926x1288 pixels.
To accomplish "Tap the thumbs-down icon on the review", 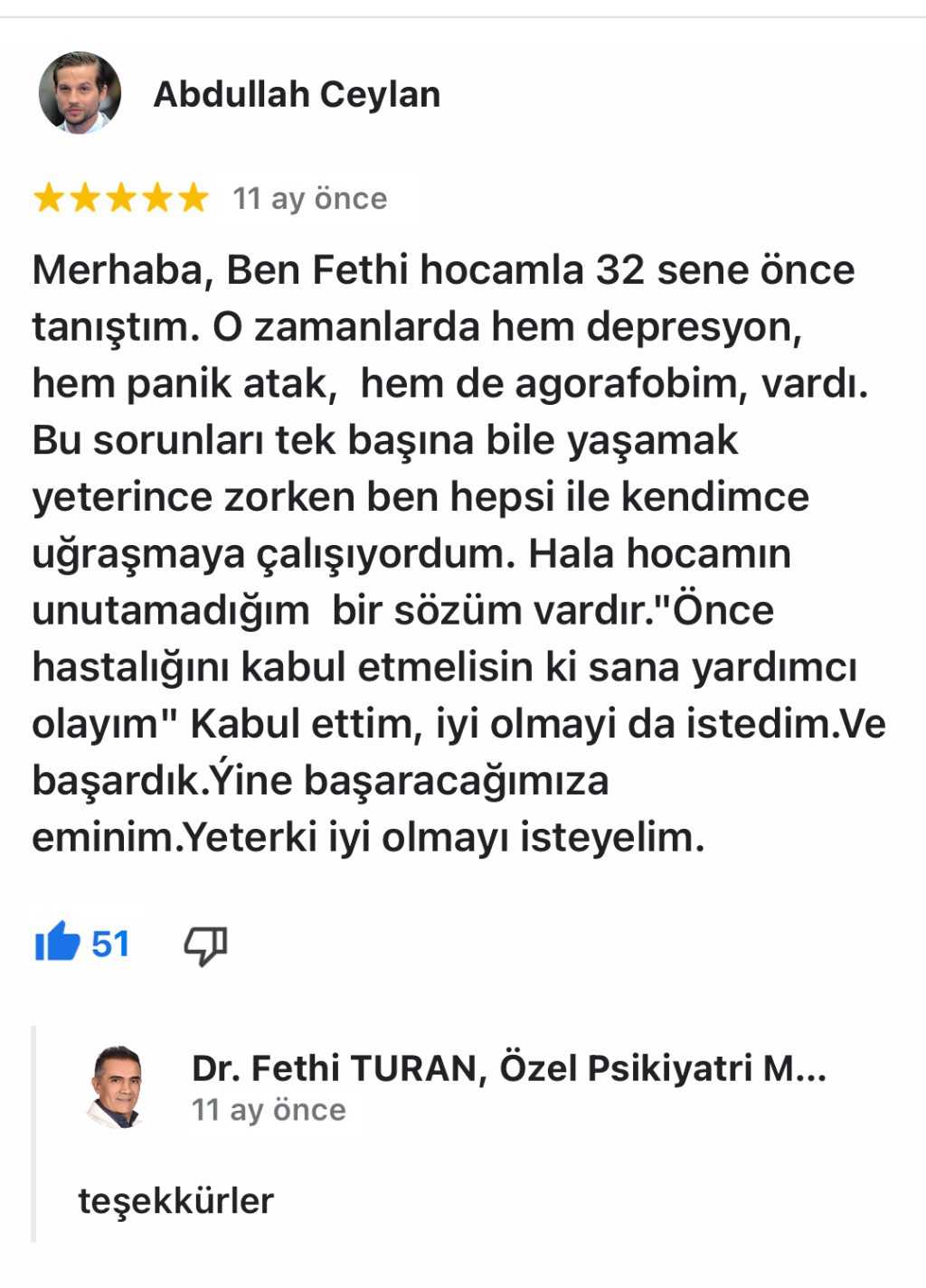I will click(205, 945).
